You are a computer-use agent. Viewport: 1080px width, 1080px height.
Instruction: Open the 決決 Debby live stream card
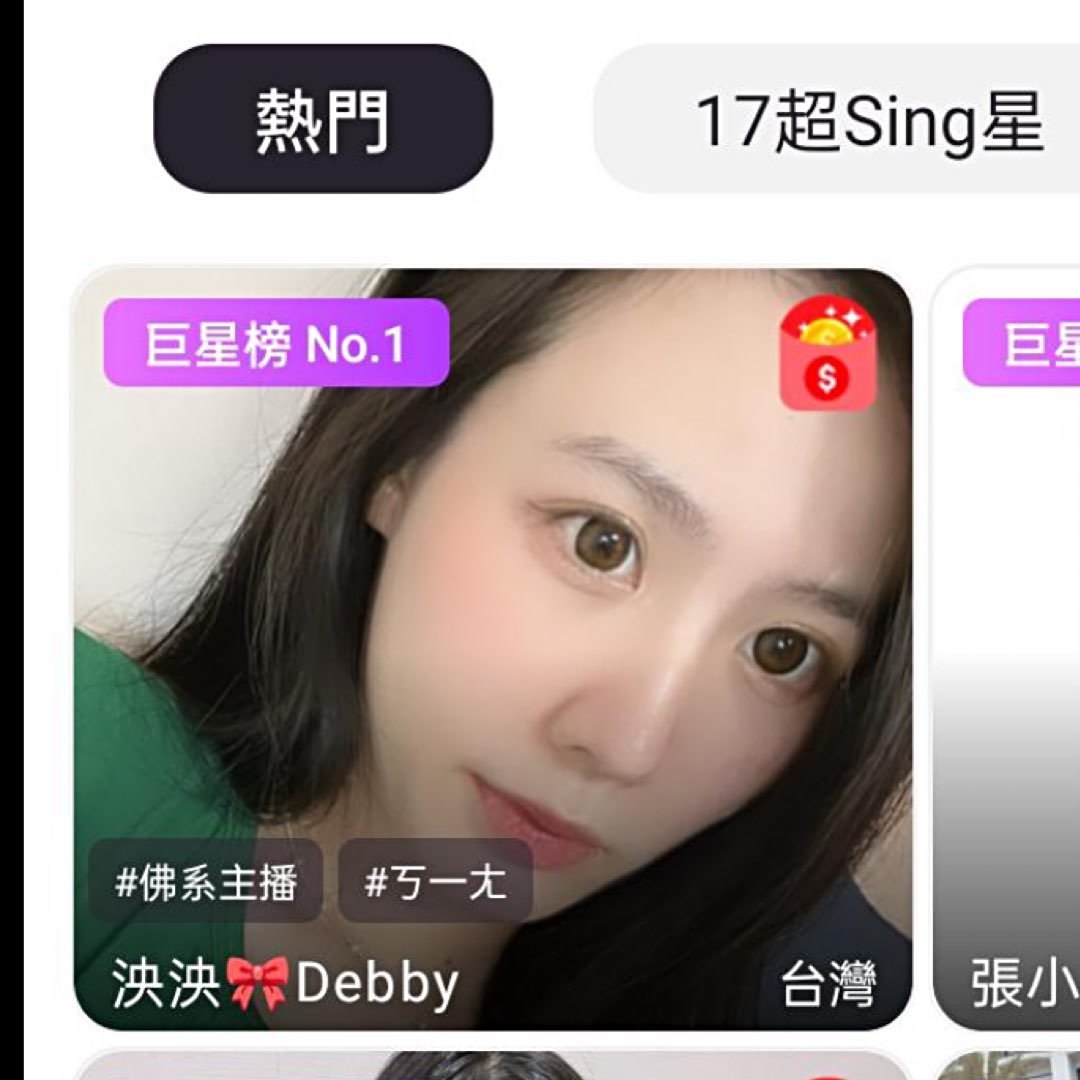(493, 649)
